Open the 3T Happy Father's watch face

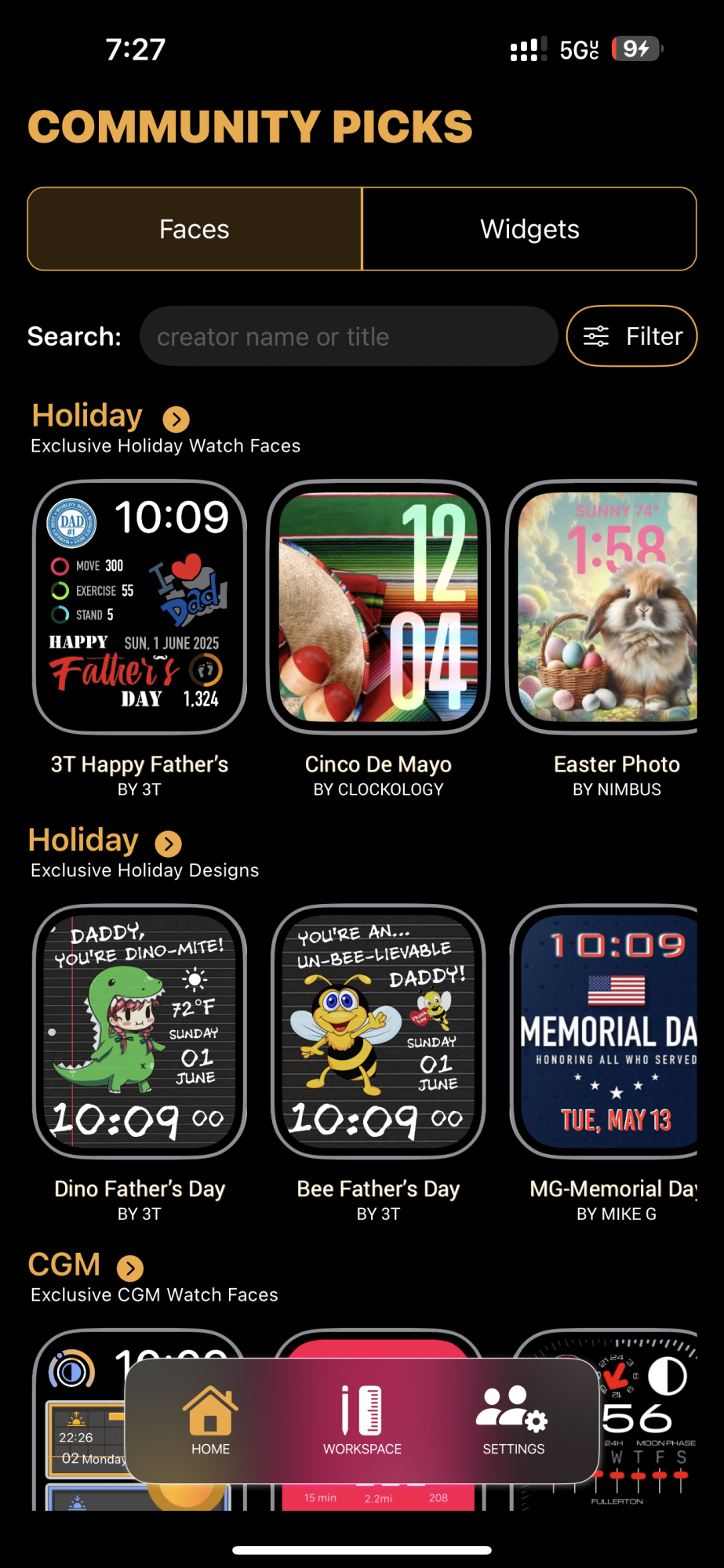140,608
